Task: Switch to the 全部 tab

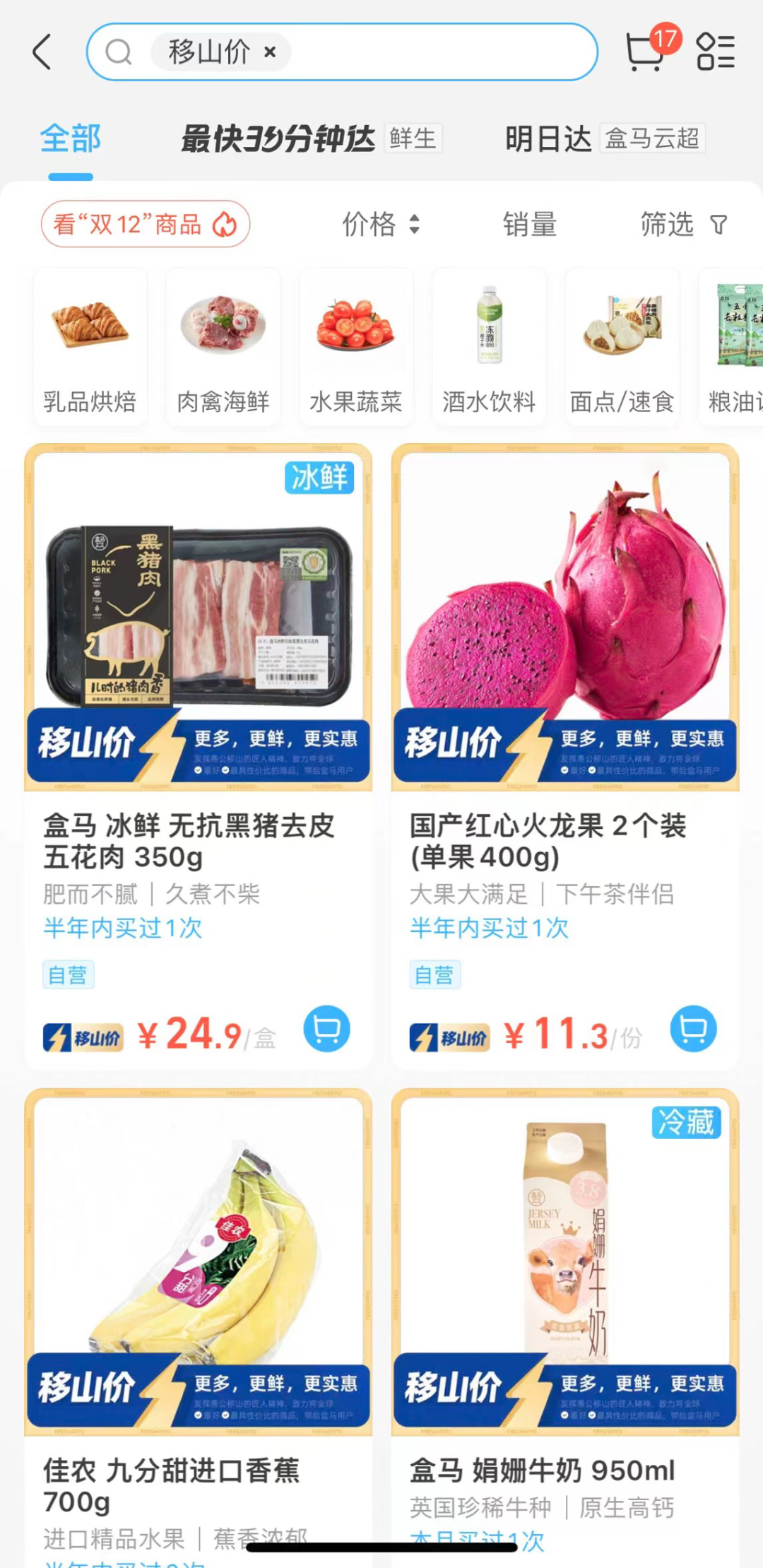Action: [71, 138]
